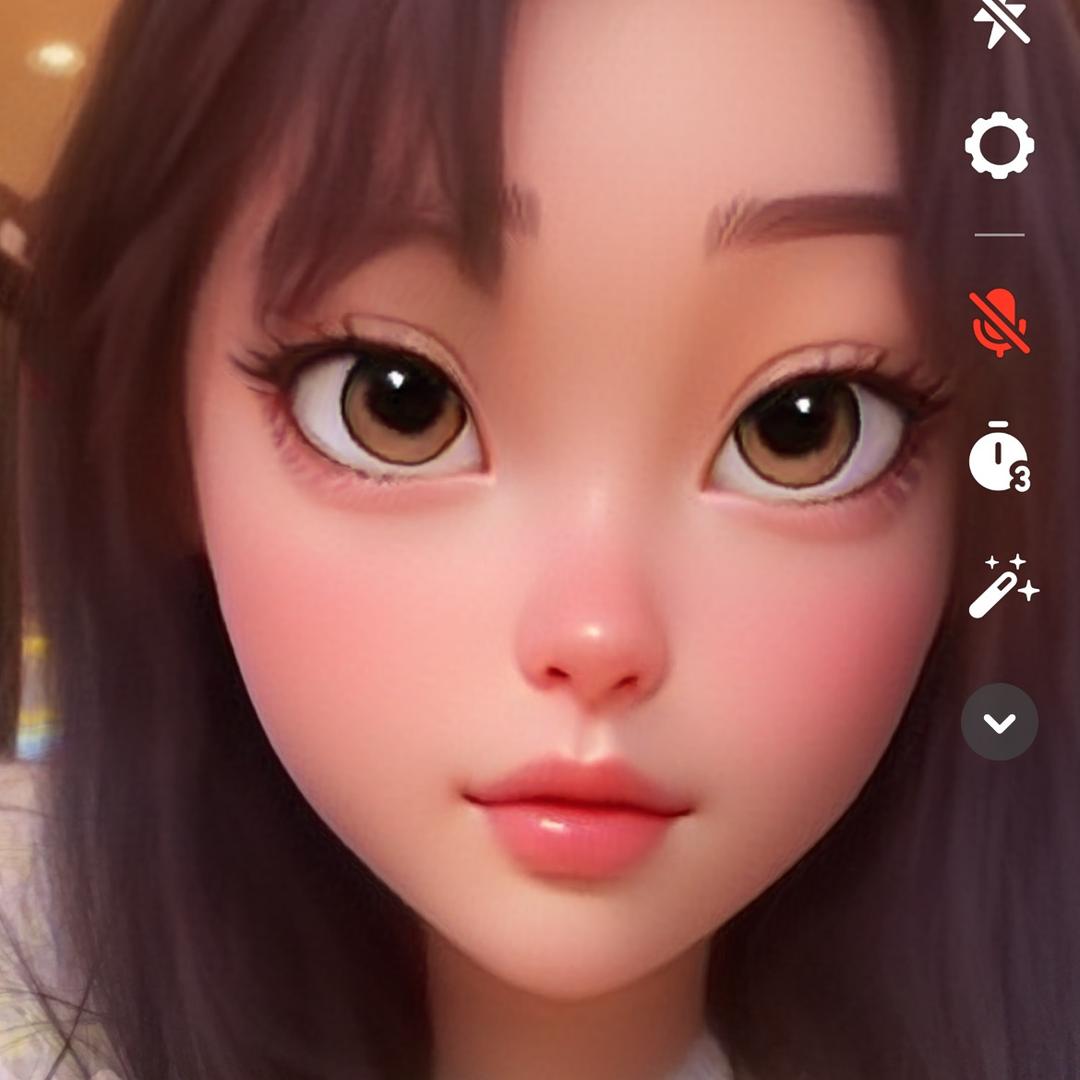
Task: Set the 3-second timer
Action: tap(999, 457)
